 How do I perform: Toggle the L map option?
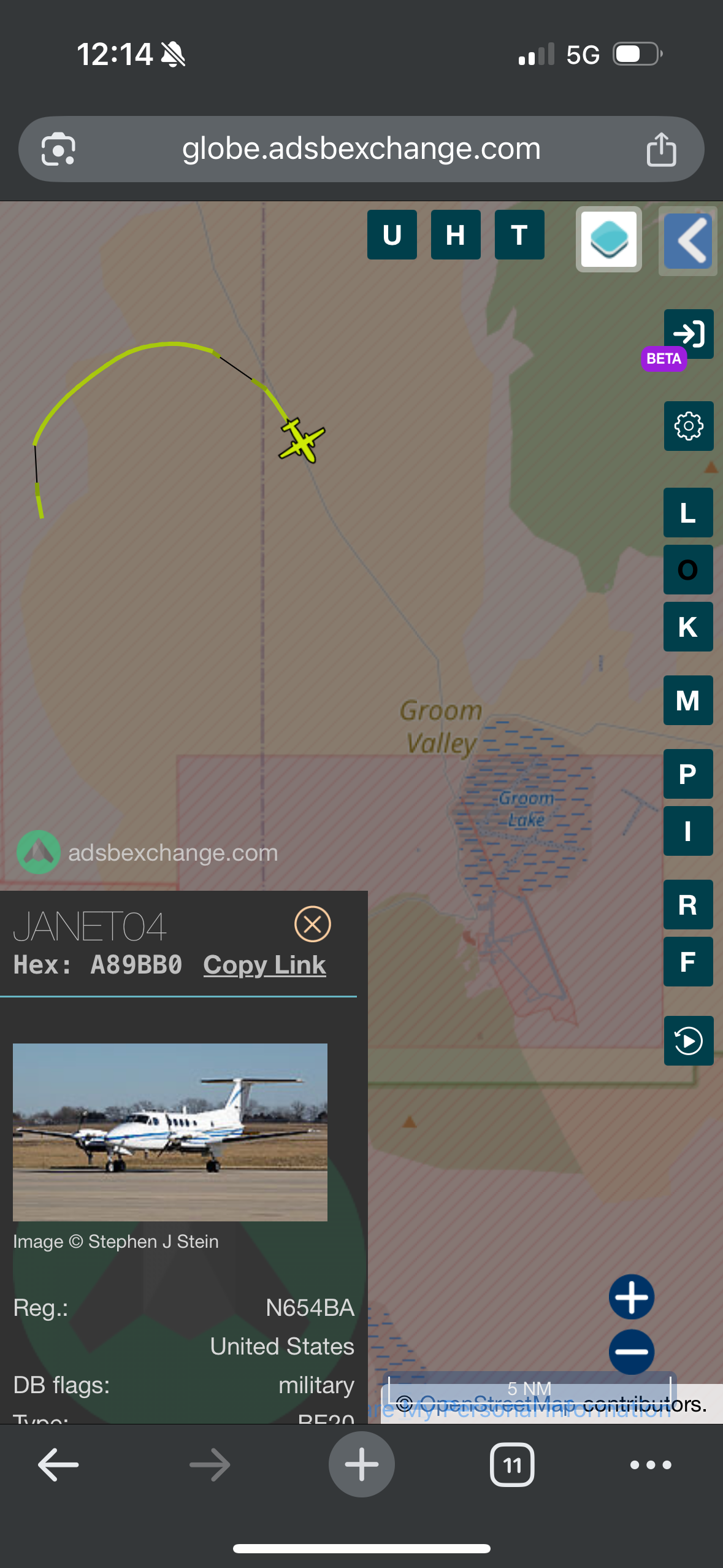pyautogui.click(x=688, y=512)
